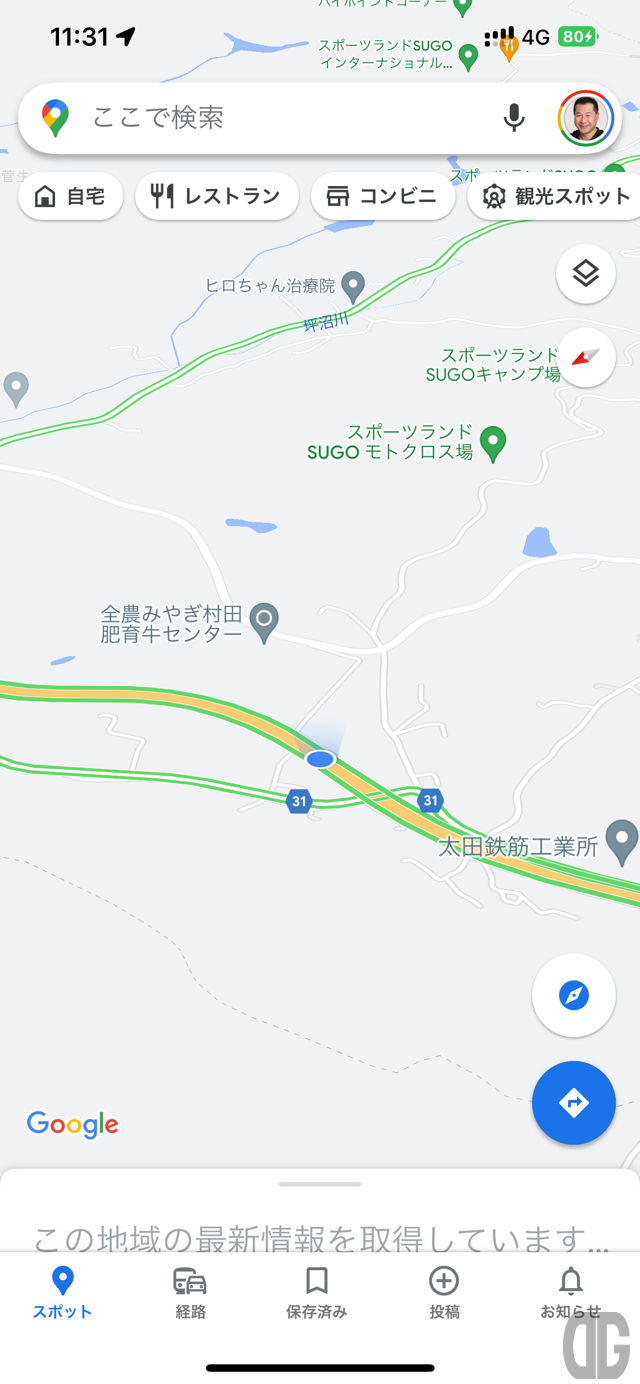Switch to the 保存済み tab
The image size is (640, 1384).
coord(317,1293)
